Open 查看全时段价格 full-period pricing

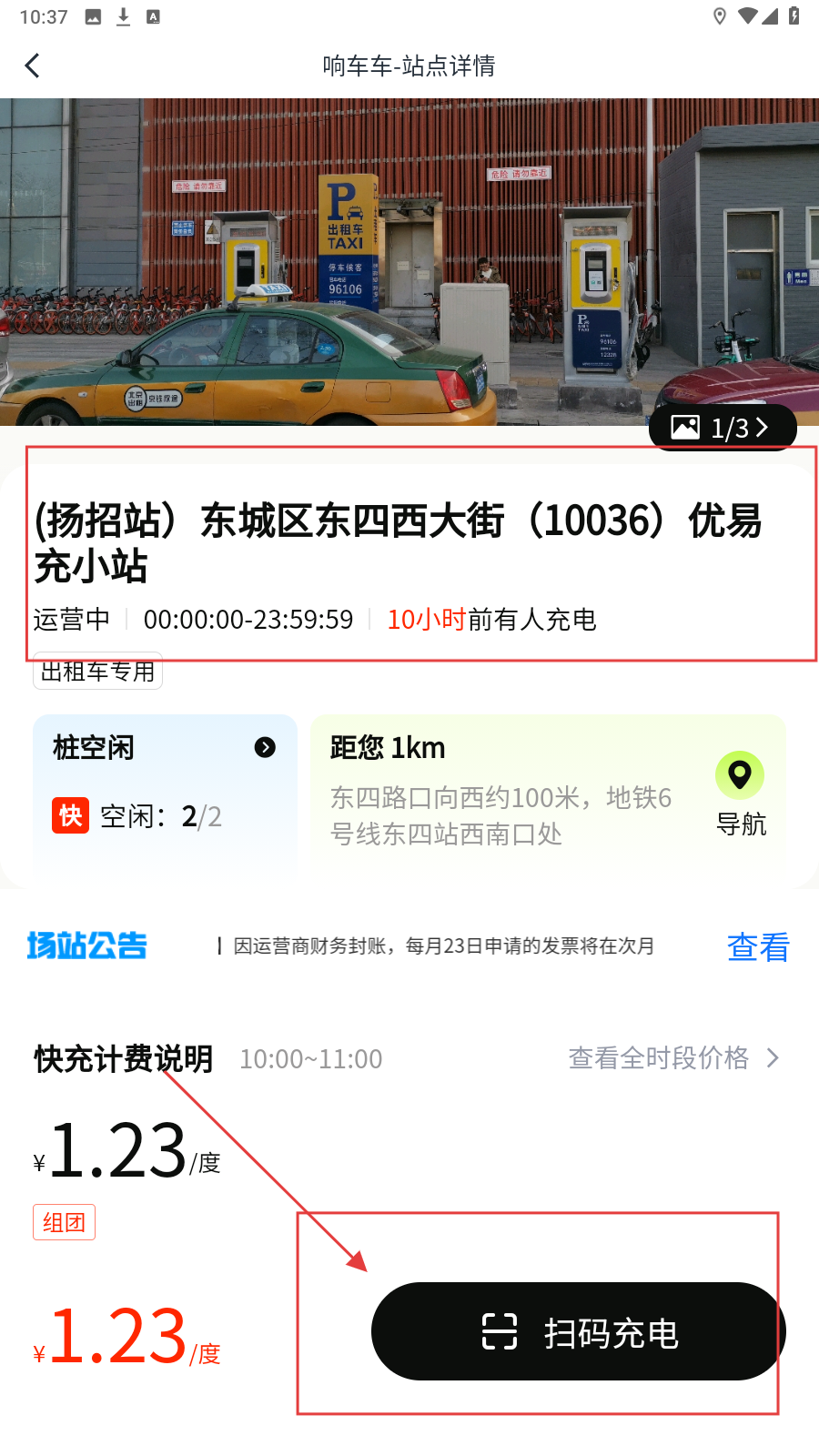[x=673, y=1058]
